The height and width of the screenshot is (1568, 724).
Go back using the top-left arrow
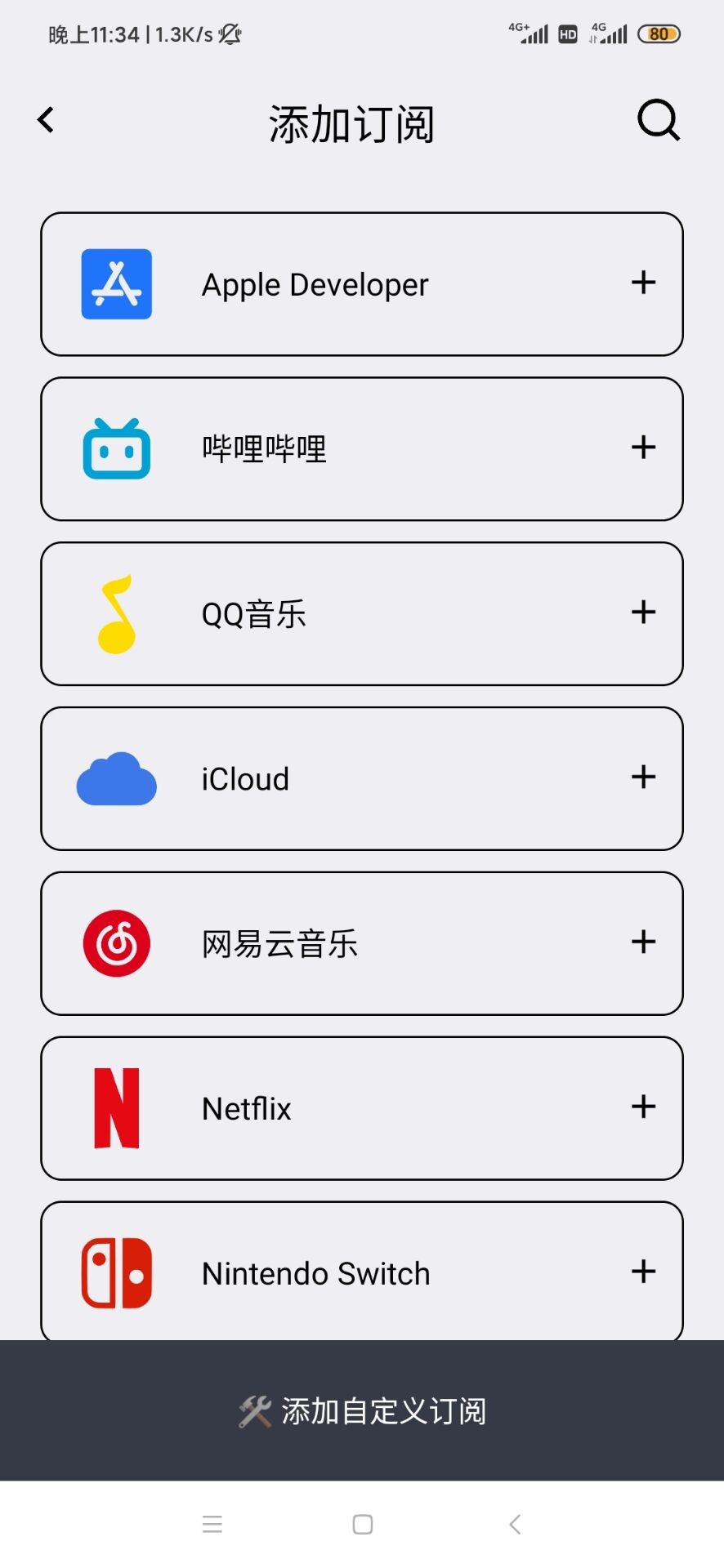(x=46, y=120)
